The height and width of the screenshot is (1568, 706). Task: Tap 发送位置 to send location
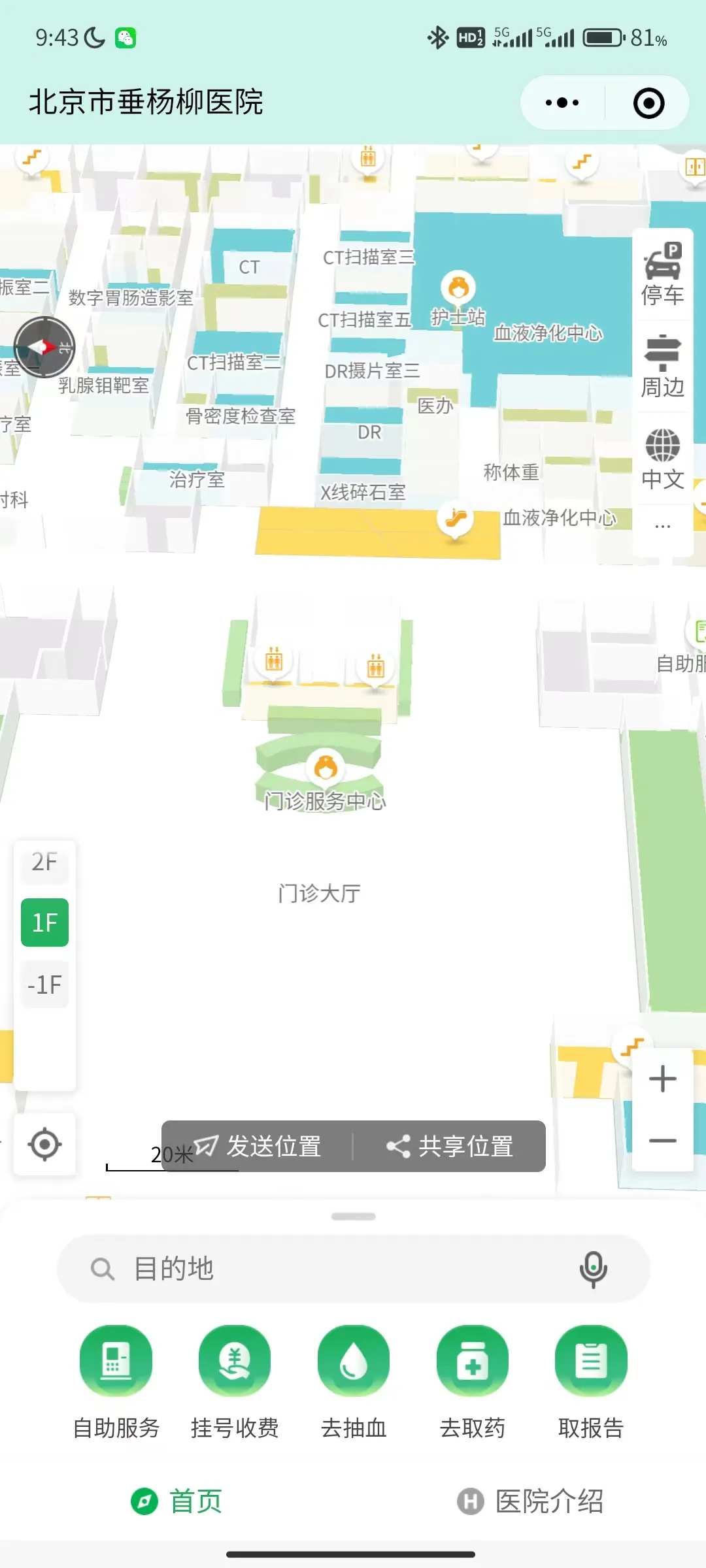[x=258, y=1147]
